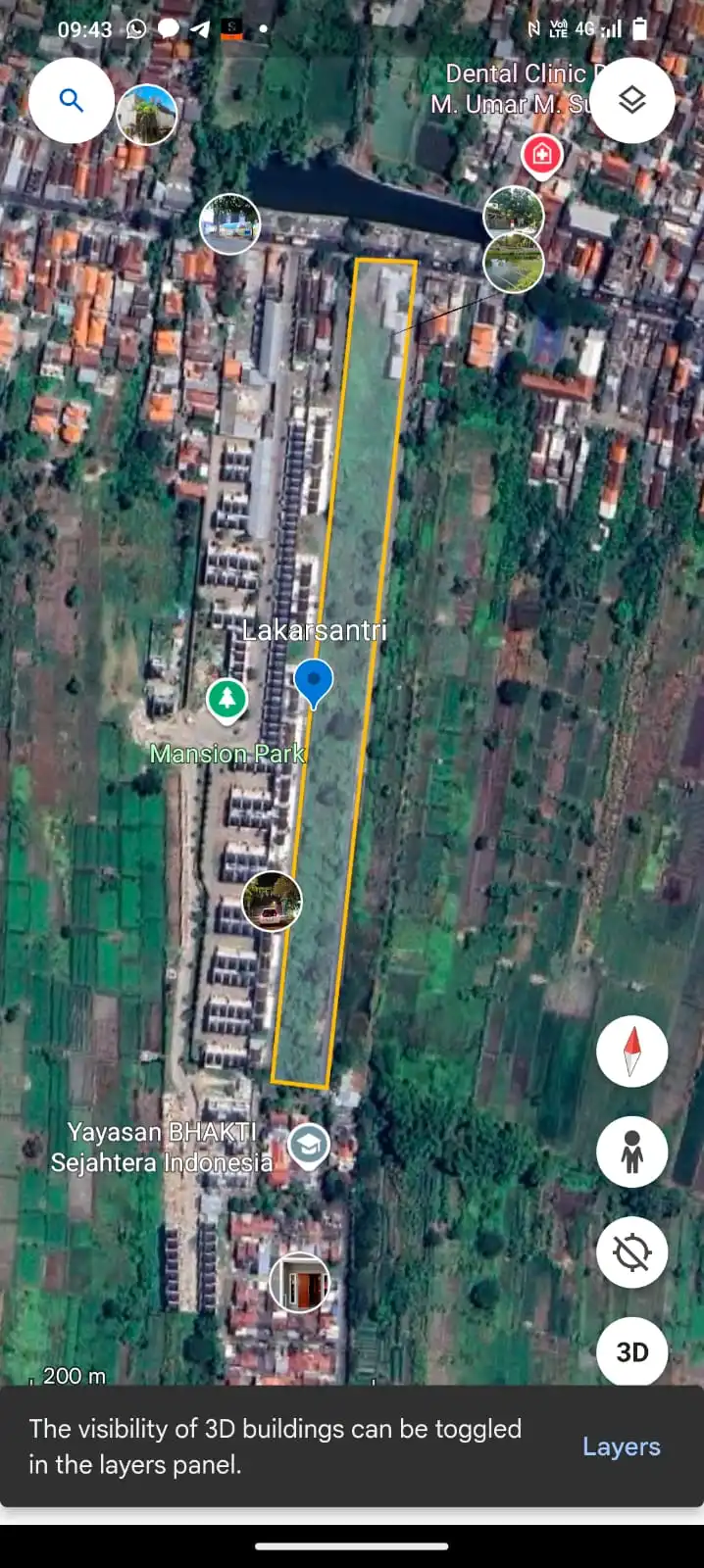This screenshot has height=1568, width=704.
Task: Open the map layers button
Action: (x=631, y=100)
